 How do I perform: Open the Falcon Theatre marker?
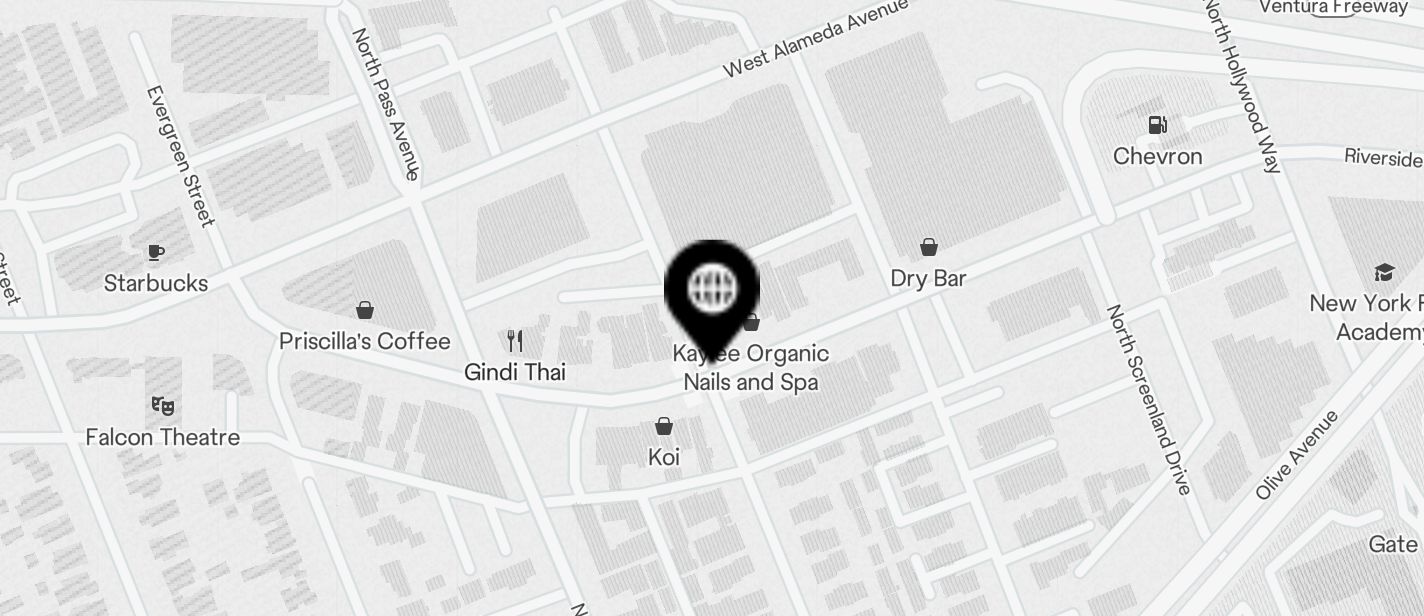[162, 406]
